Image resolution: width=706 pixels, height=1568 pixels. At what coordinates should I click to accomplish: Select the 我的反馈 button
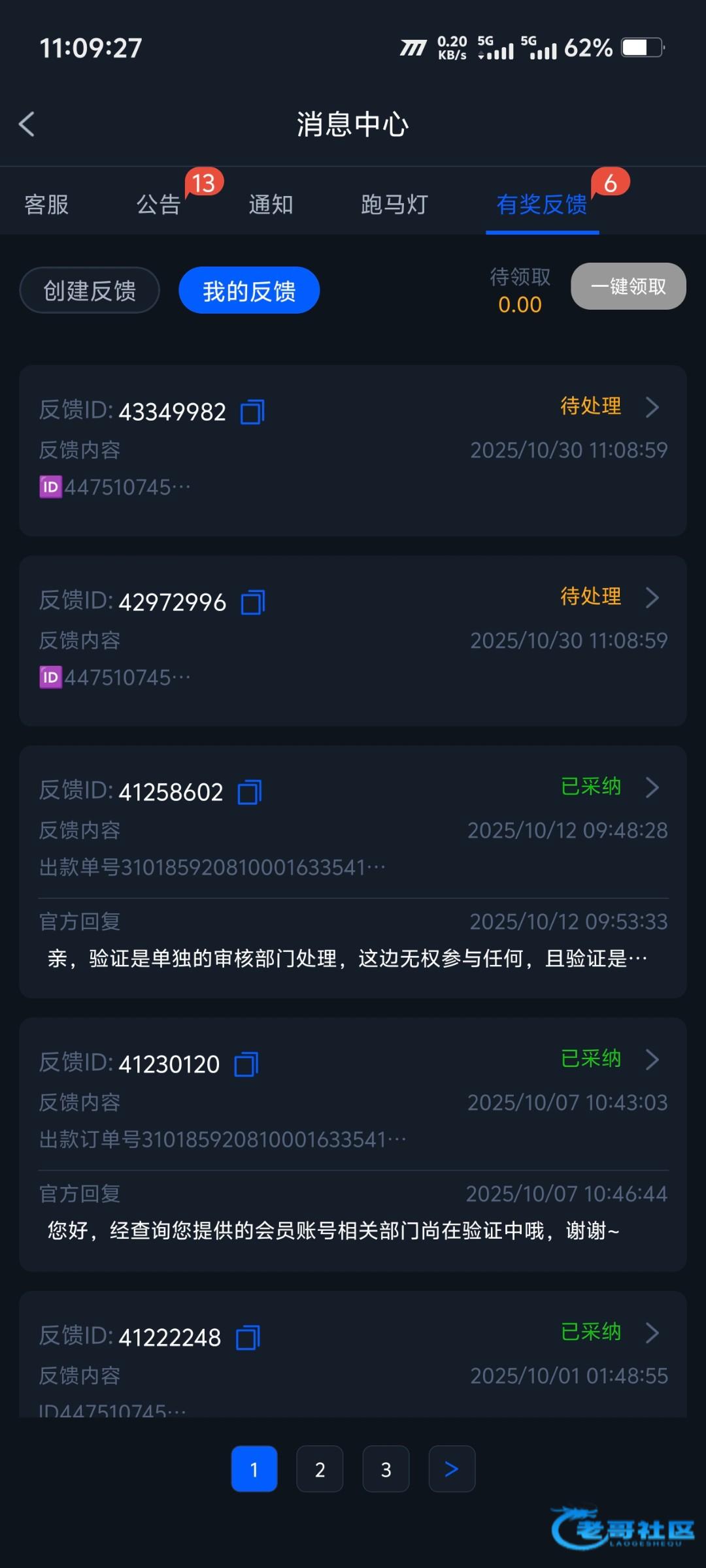[249, 290]
